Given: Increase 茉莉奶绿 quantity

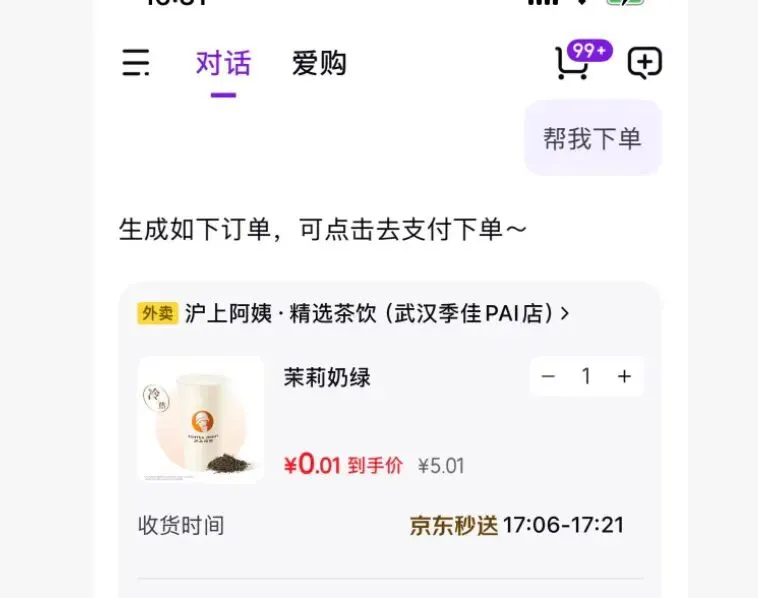Looking at the screenshot, I should 624,376.
